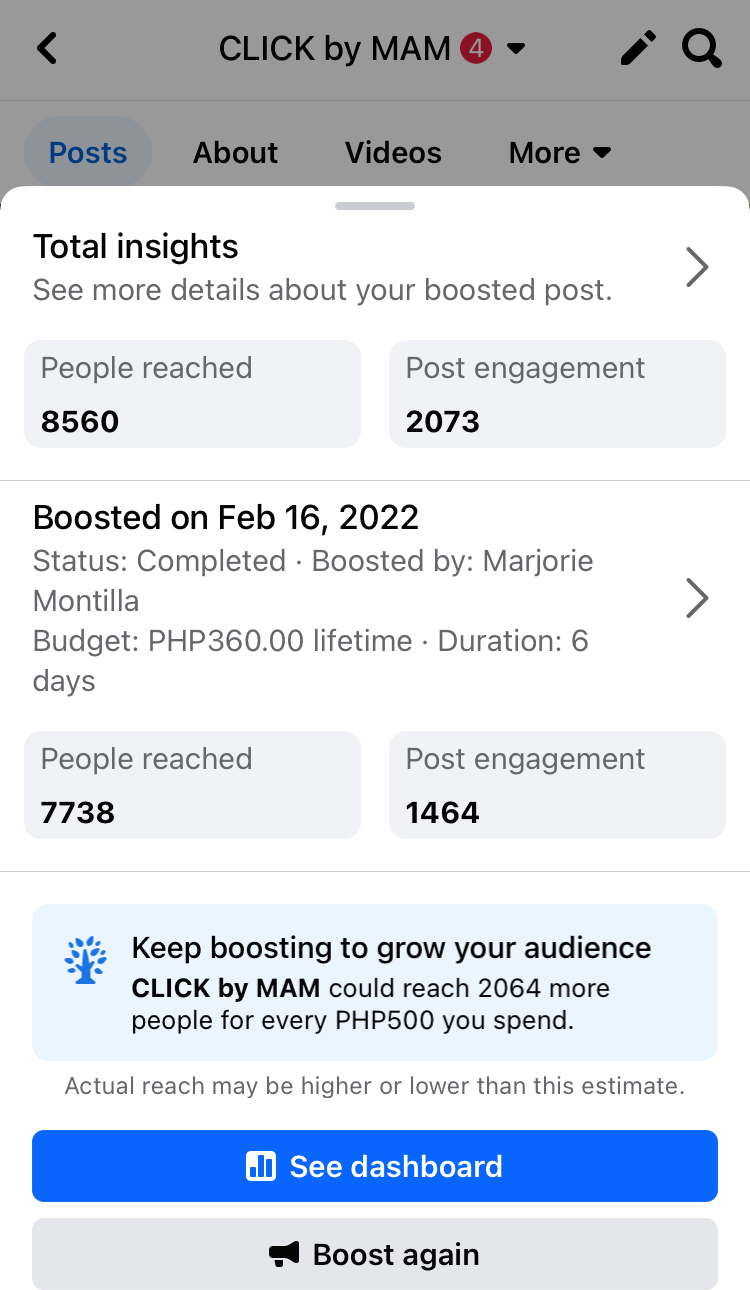Tap Boost again
The height and width of the screenshot is (1290, 750).
point(375,1254)
